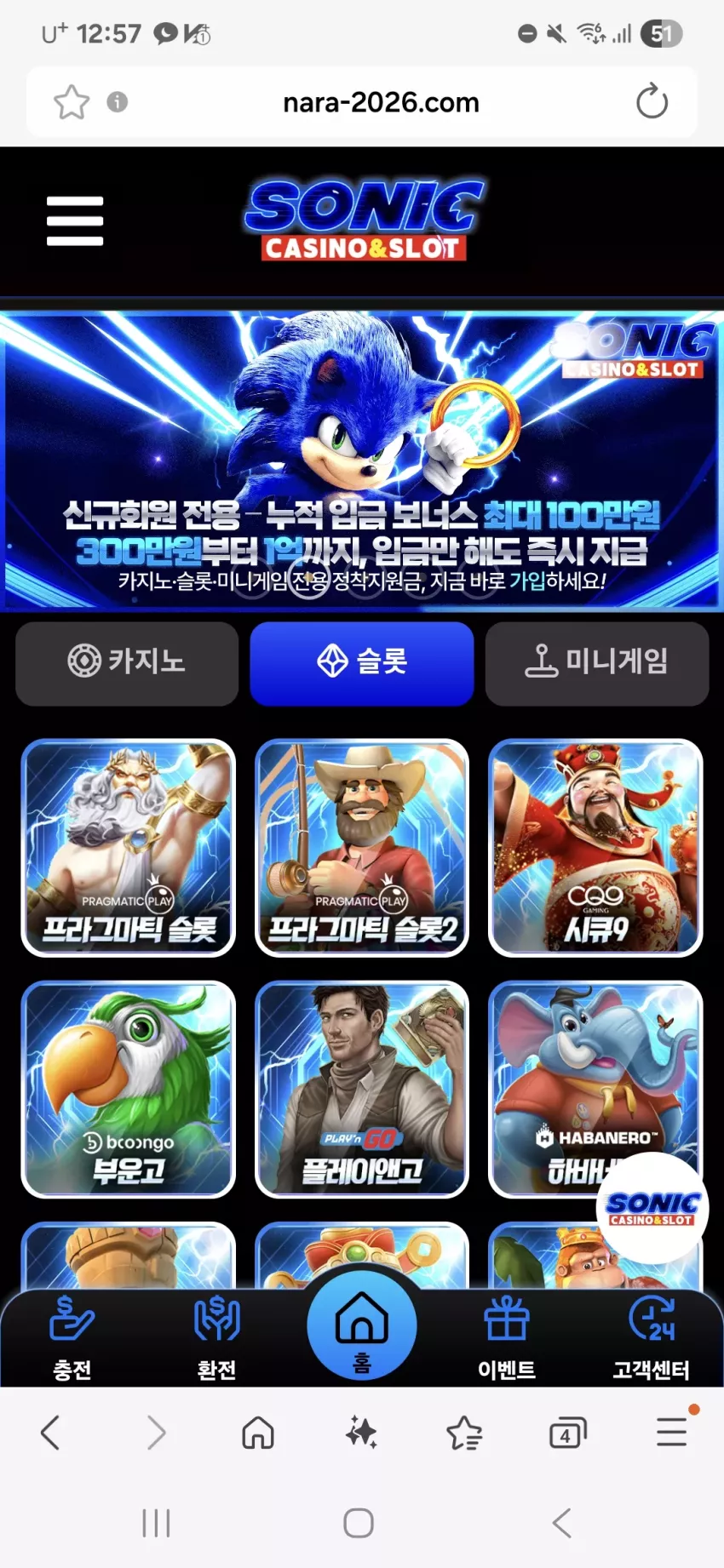724x1568 pixels.
Task: Open the 프라그마틱 슬롯2 game tile
Action: pos(362,848)
